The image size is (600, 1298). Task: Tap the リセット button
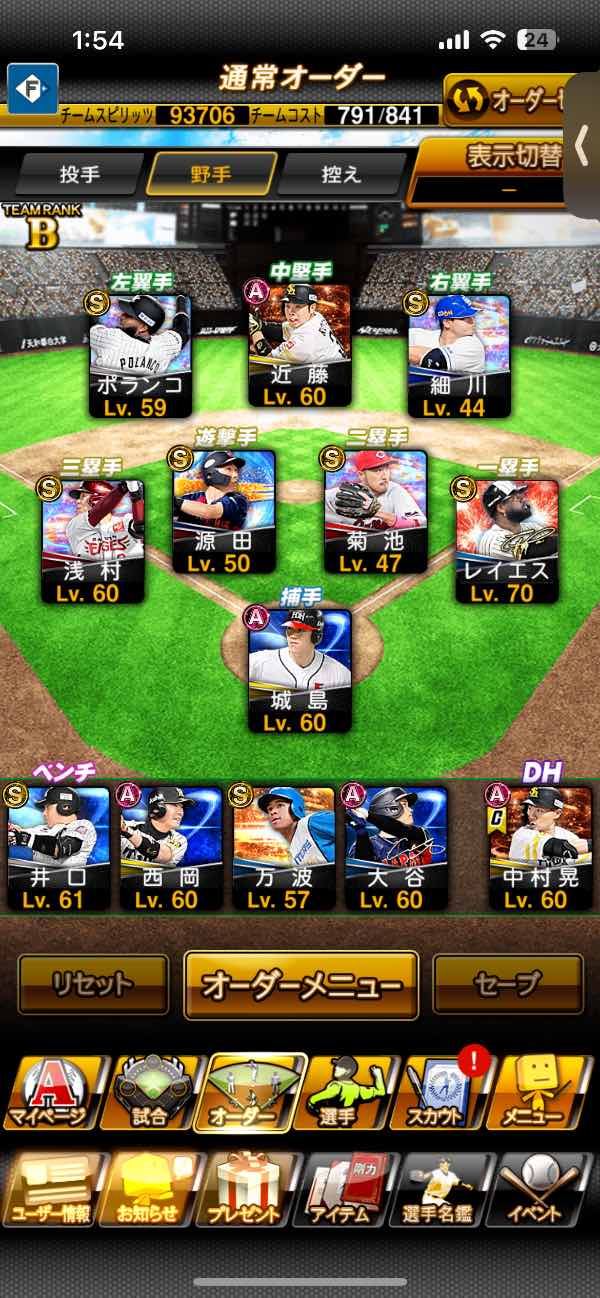pos(93,985)
